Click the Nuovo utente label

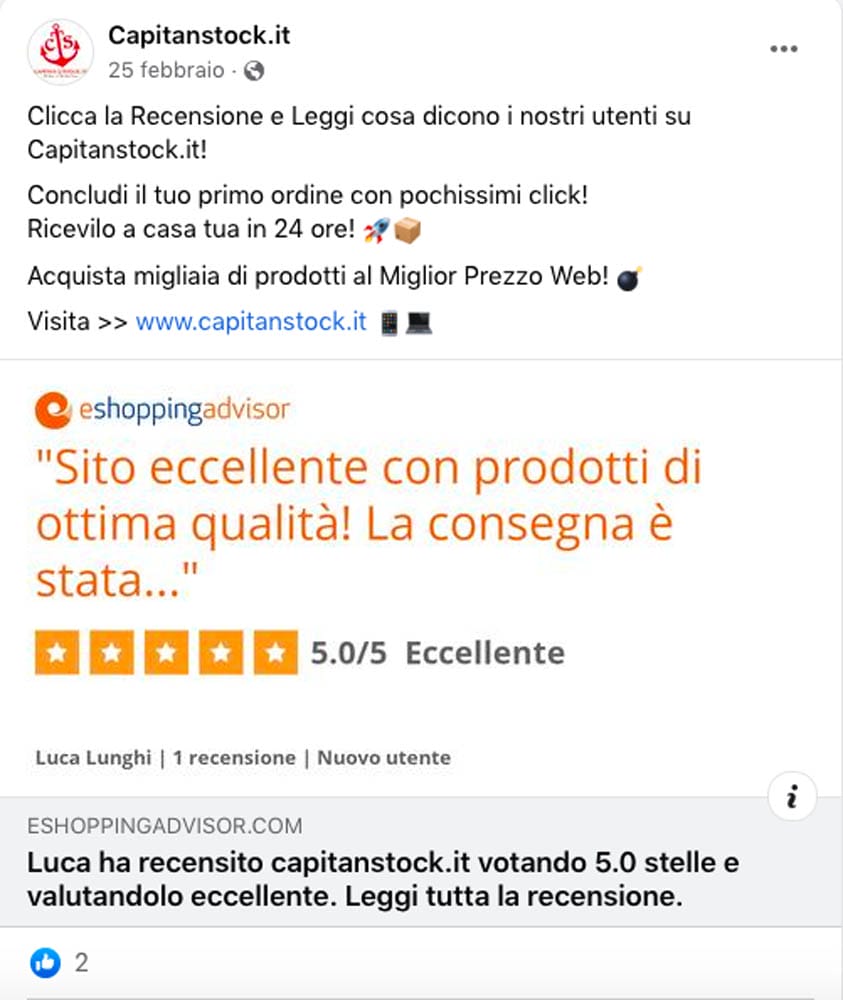coord(382,758)
